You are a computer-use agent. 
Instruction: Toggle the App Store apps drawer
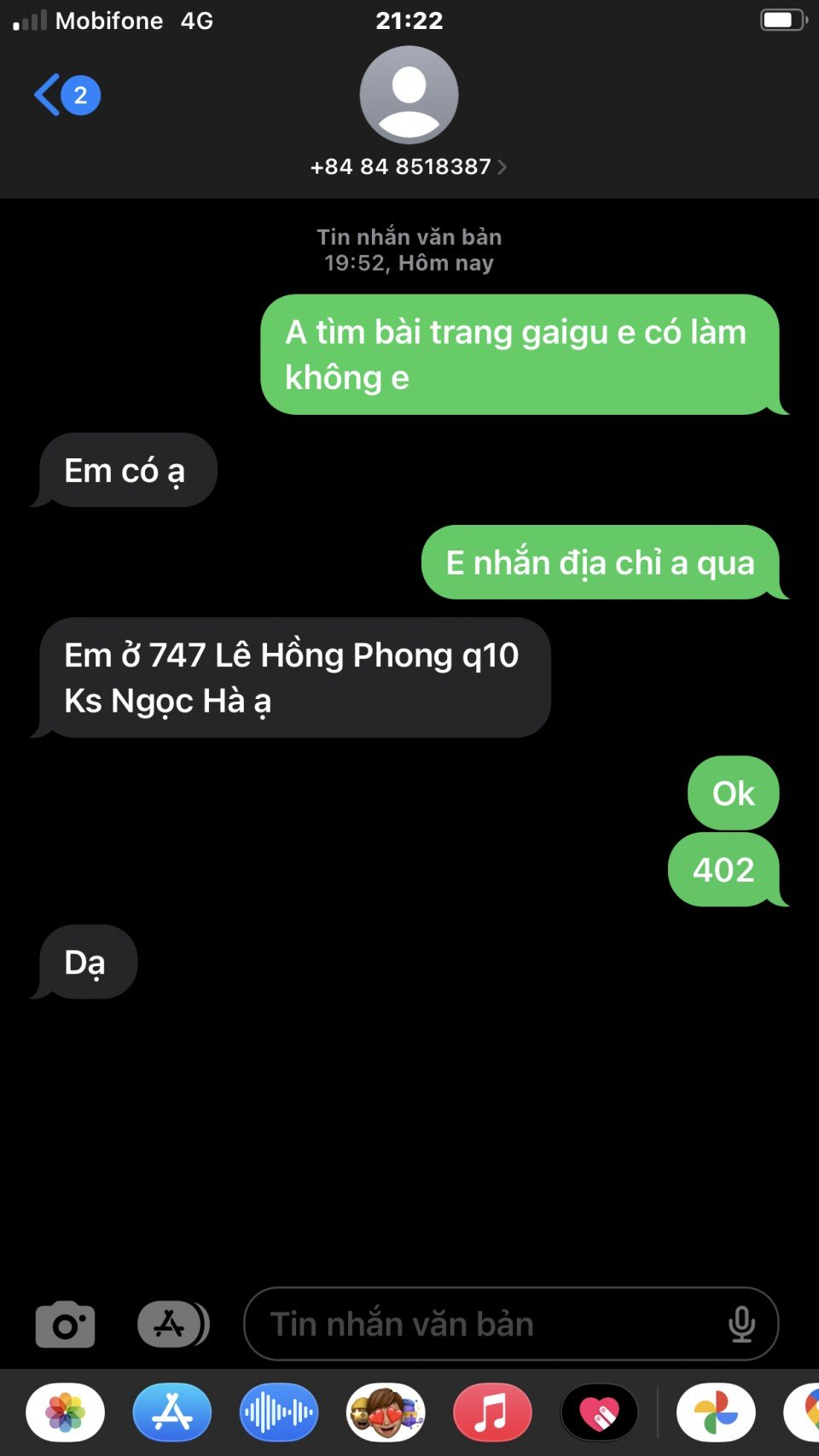pos(171,1325)
